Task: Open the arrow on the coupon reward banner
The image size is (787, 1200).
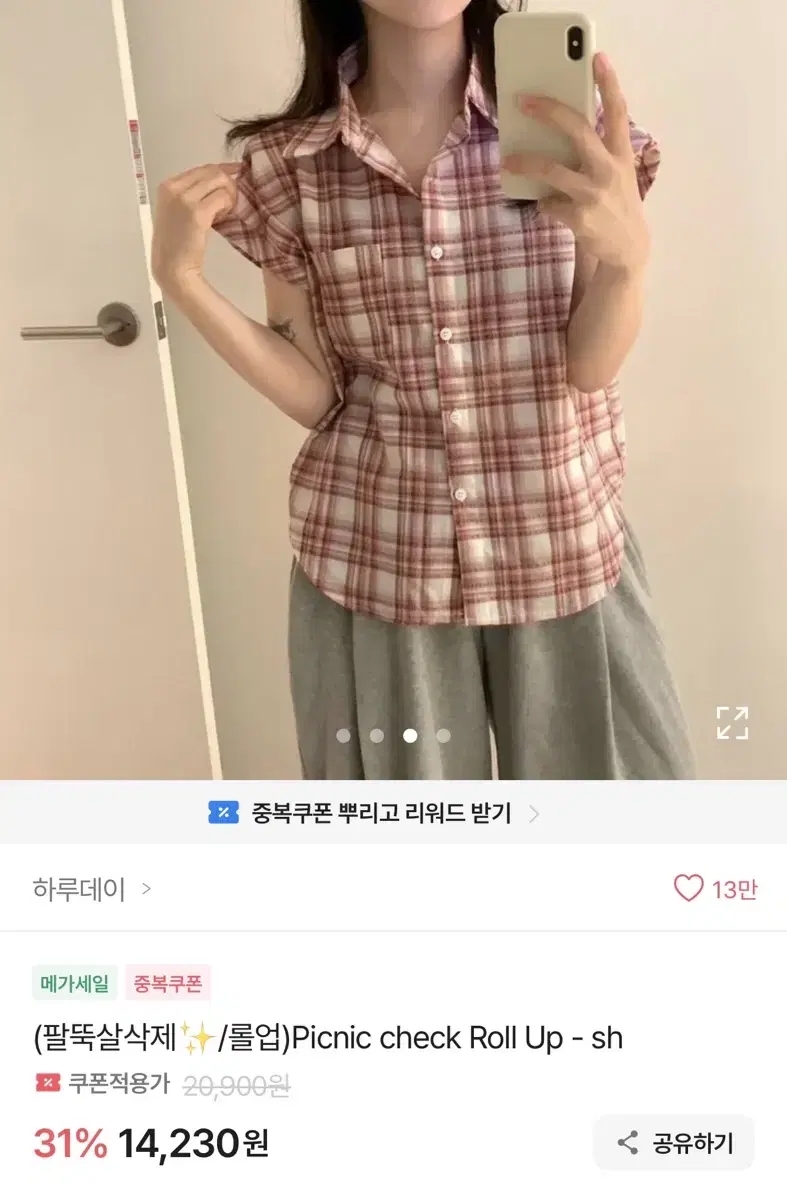Action: click(536, 813)
